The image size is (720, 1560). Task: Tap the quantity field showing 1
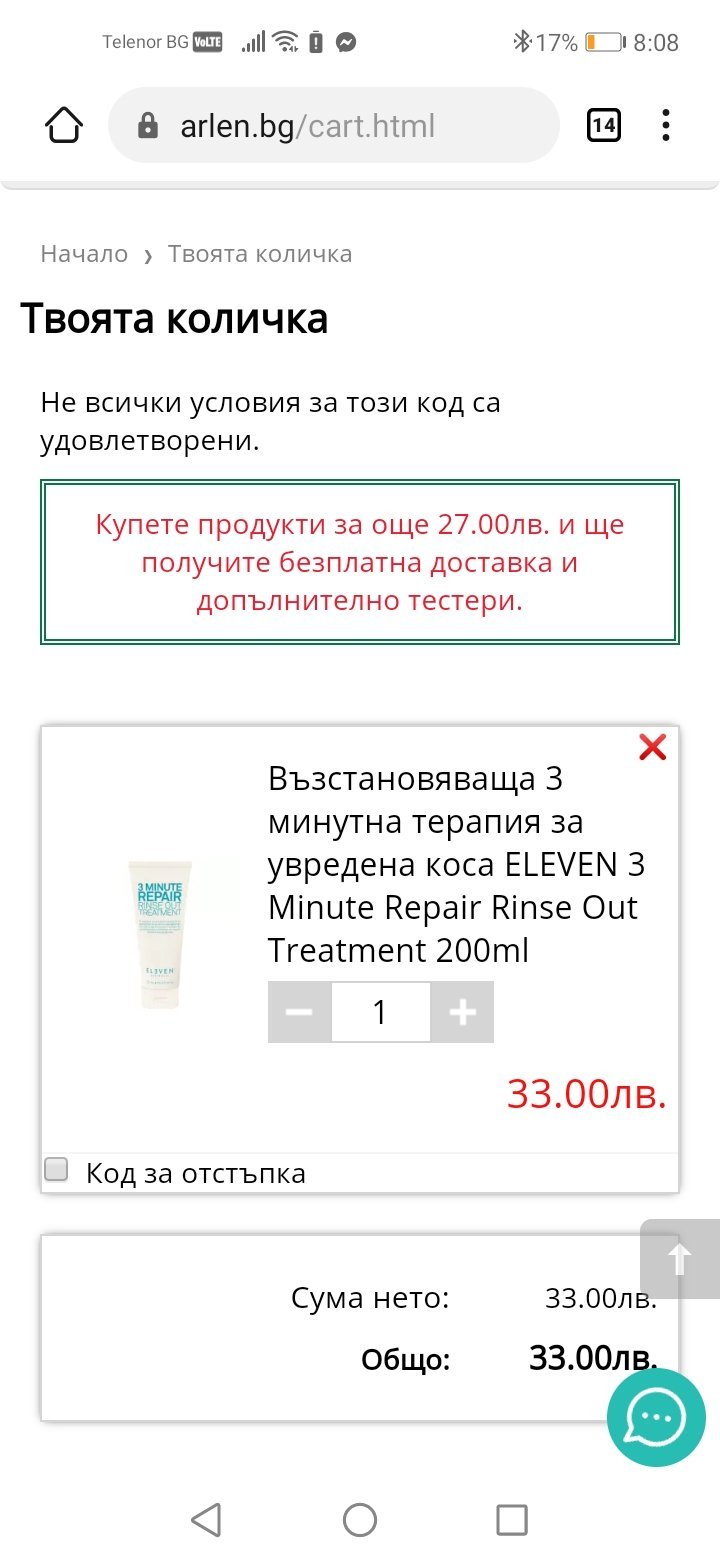[380, 1013]
